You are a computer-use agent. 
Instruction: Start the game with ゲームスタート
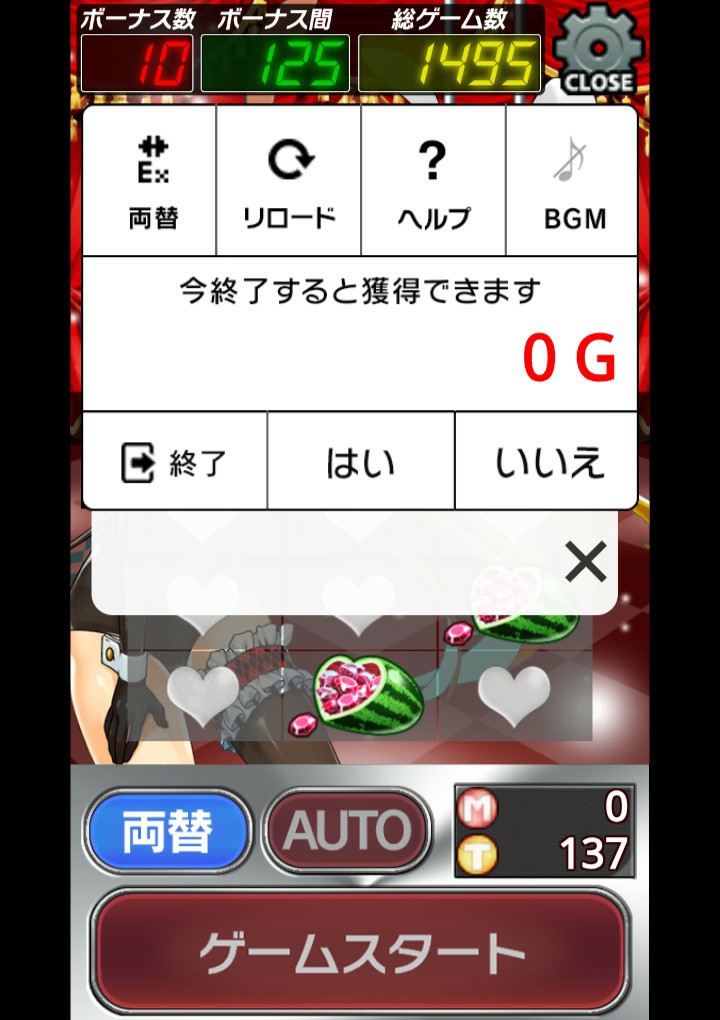(360, 953)
